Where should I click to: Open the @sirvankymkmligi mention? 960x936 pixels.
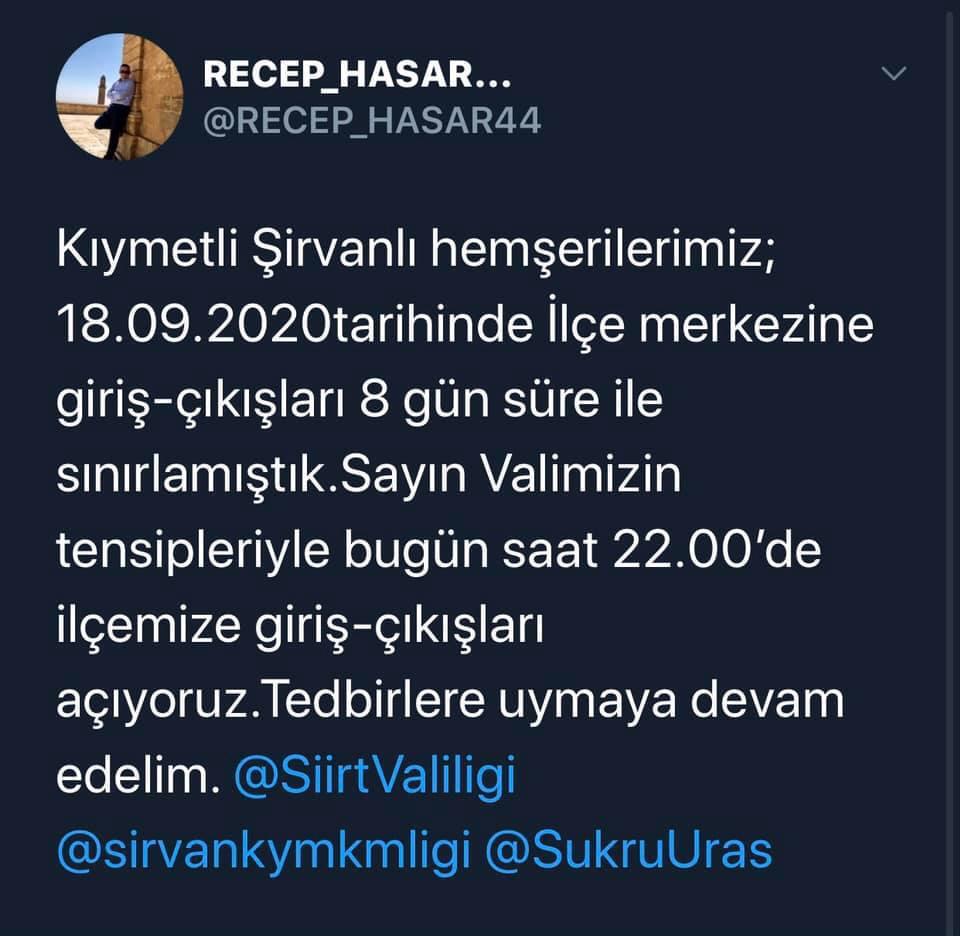[x=263, y=850]
